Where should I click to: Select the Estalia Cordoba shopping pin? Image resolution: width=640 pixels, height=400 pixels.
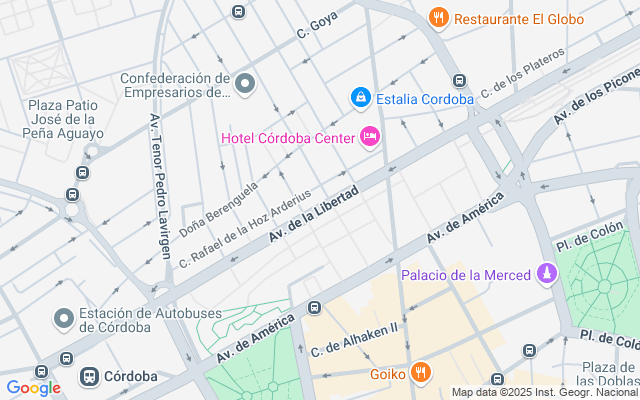(360, 97)
